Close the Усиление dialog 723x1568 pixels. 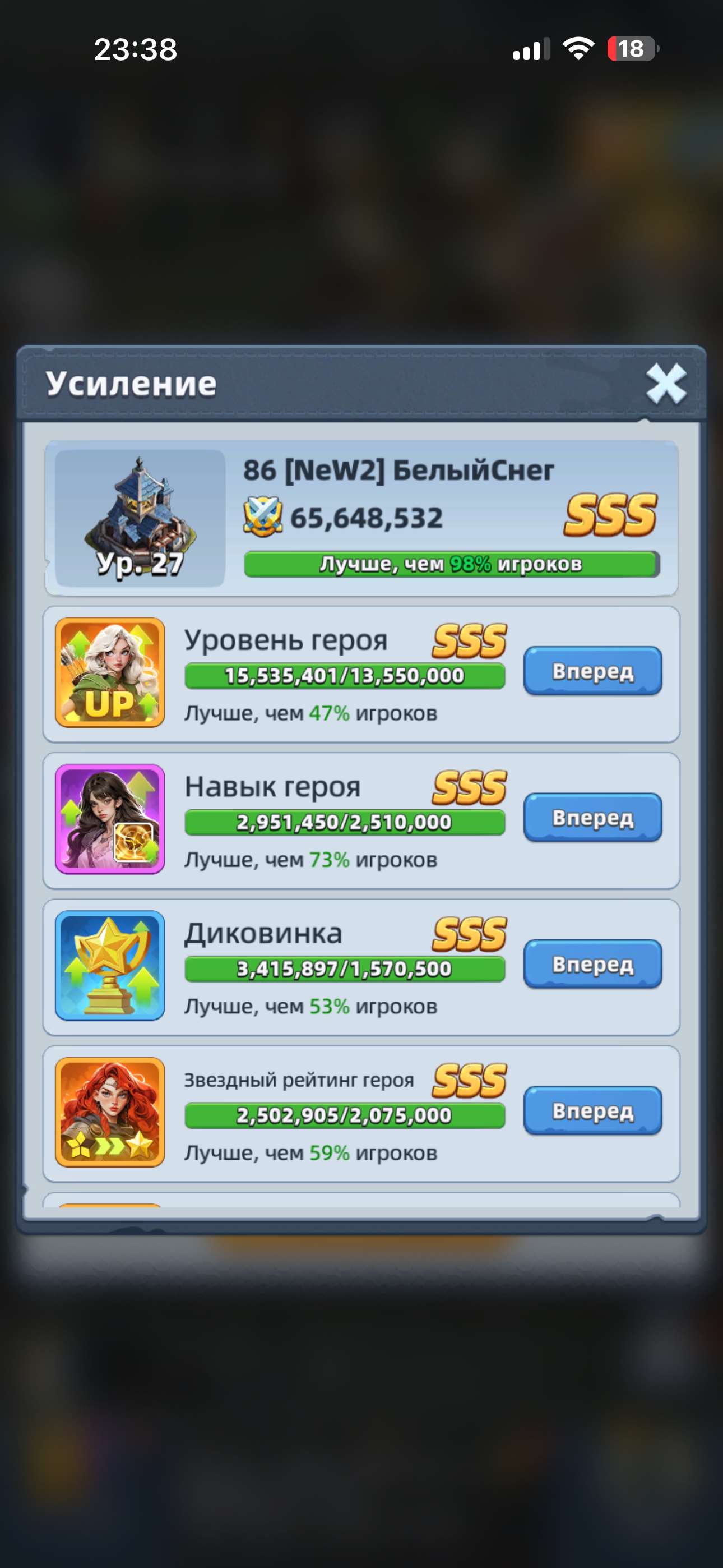666,384
